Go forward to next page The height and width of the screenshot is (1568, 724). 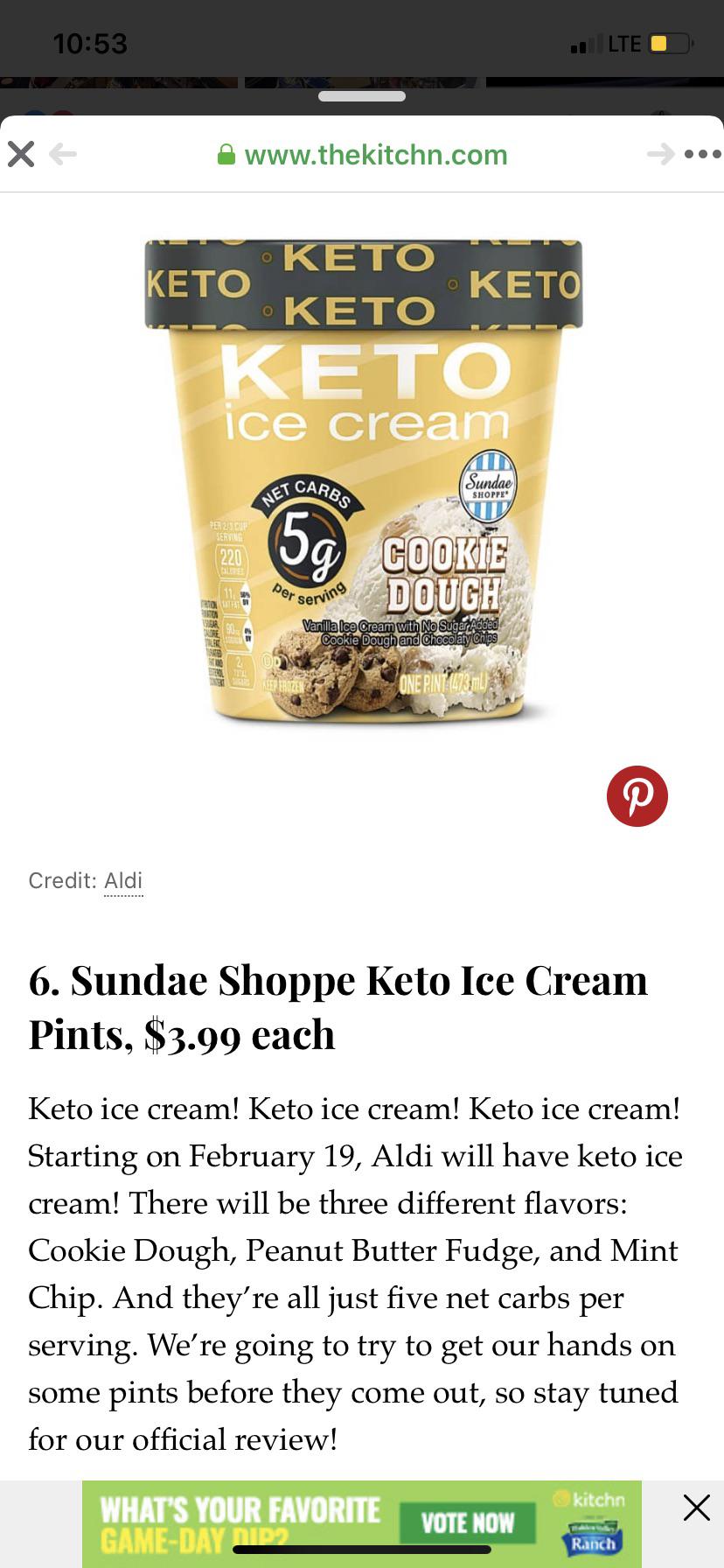pos(660,155)
